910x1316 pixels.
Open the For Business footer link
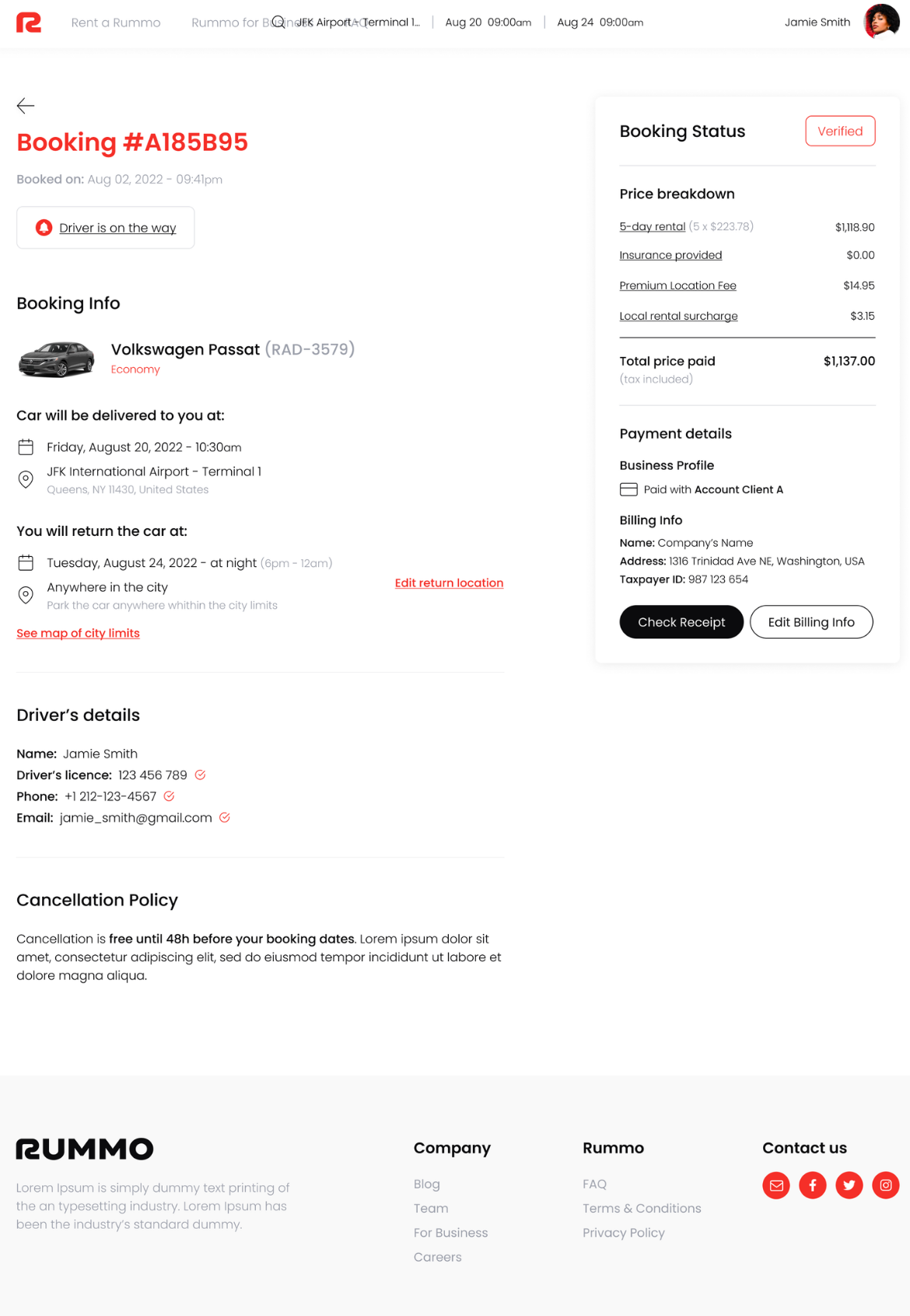click(x=450, y=1233)
